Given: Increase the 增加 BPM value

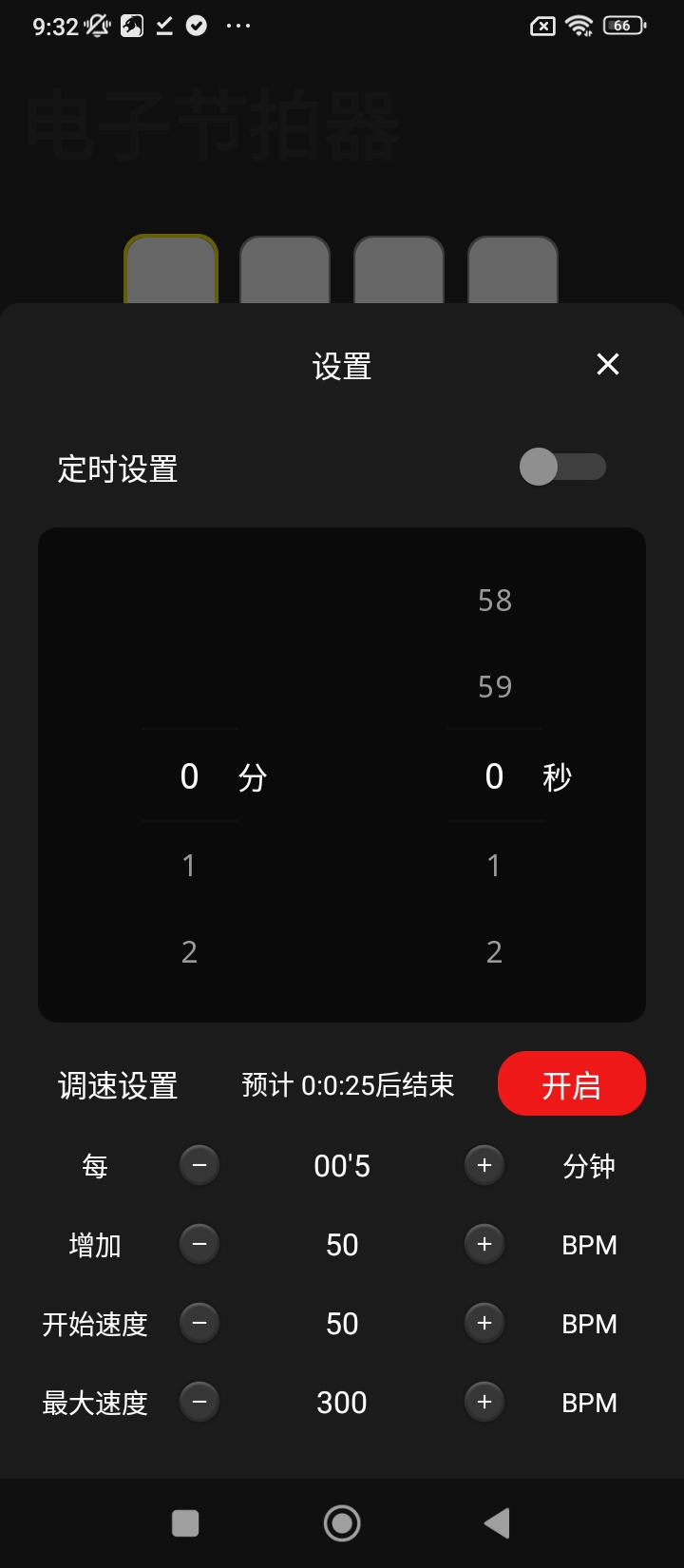Looking at the screenshot, I should click(484, 1244).
